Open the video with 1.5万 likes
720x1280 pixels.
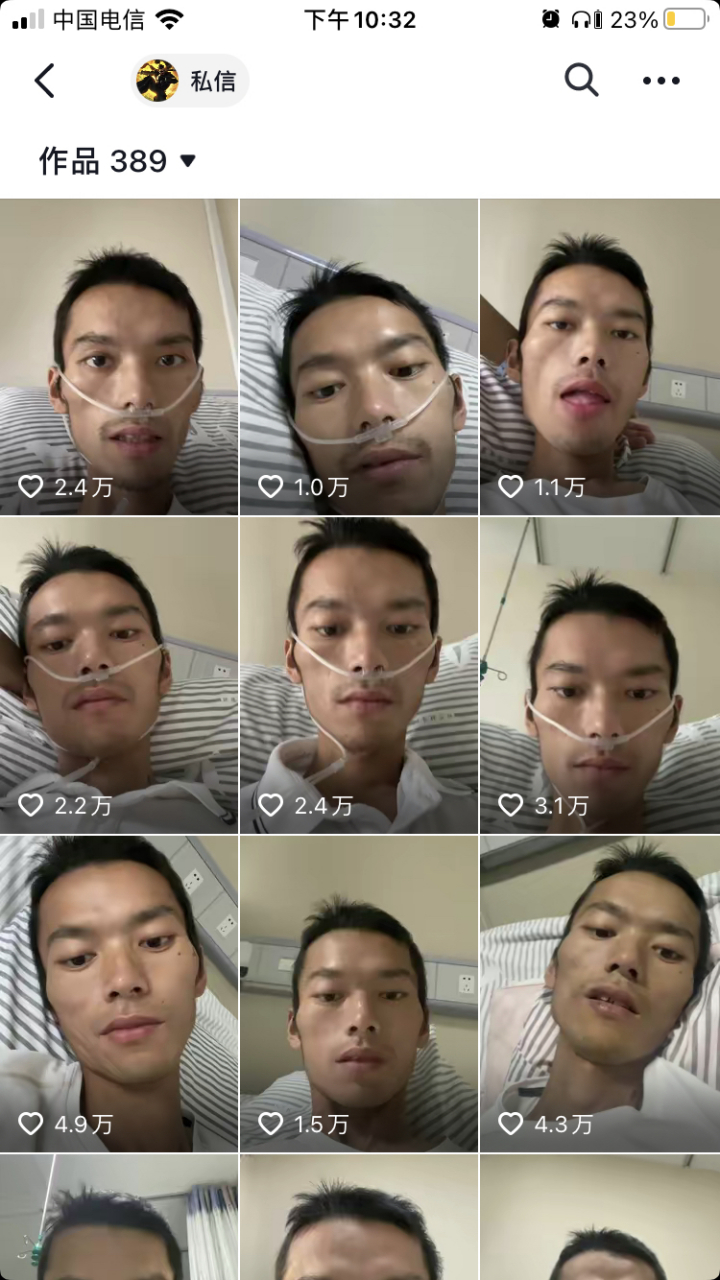[x=358, y=995]
